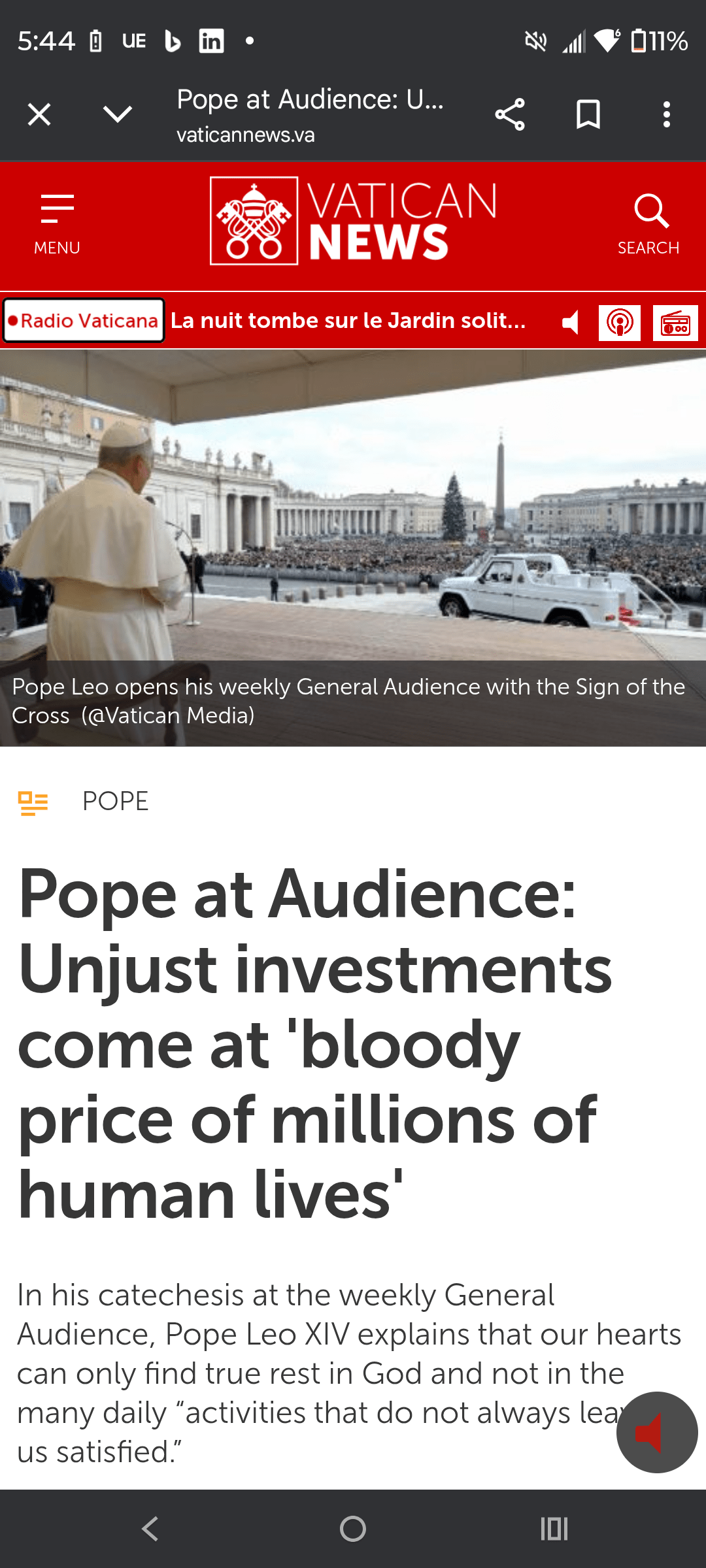Tap the floating red speaker audio button
The image size is (706, 1568).
(656, 1432)
